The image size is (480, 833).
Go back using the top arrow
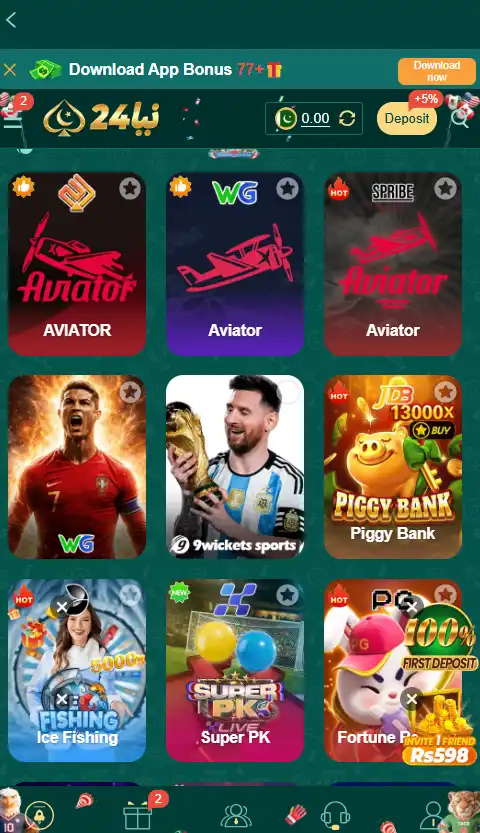point(11,20)
